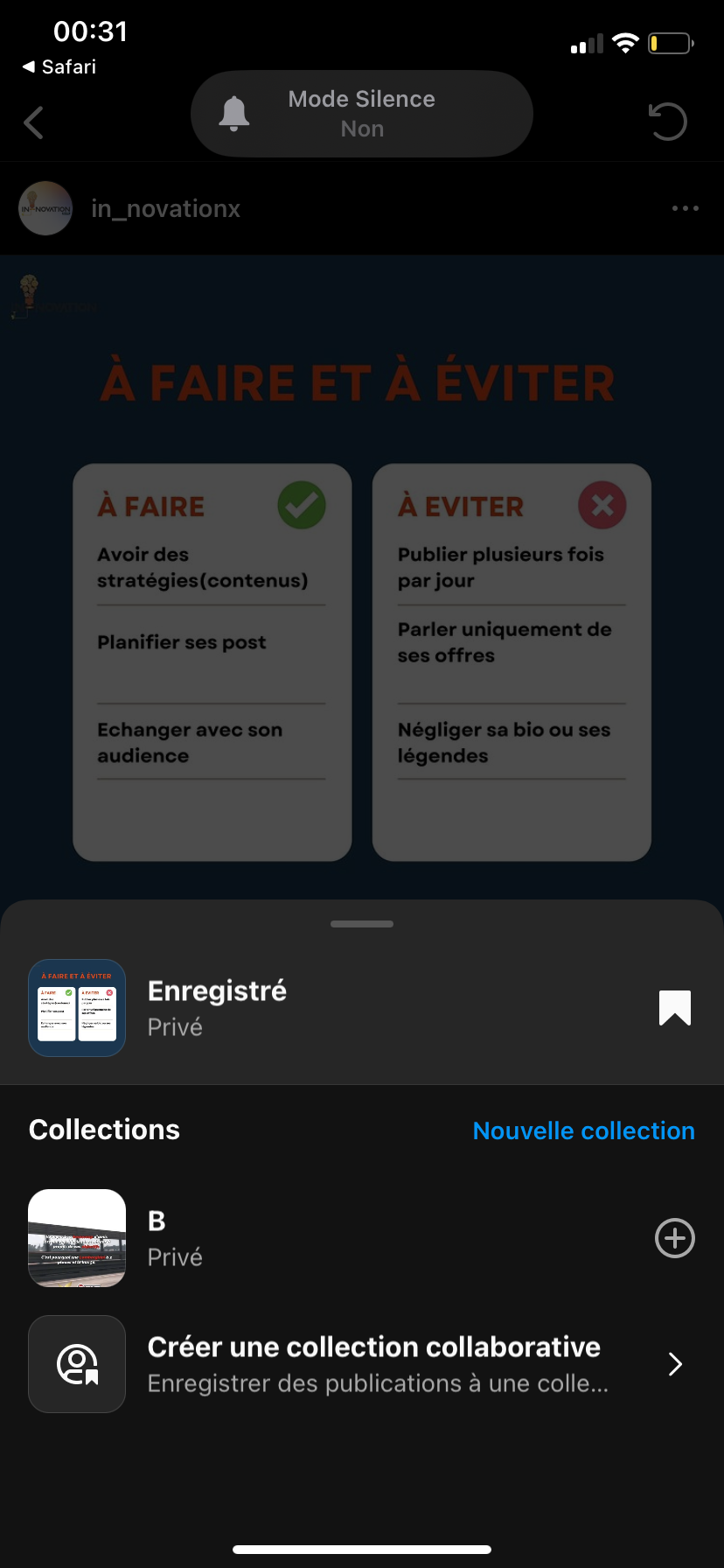
Task: Open the three-dot post options menu
Action: click(685, 208)
